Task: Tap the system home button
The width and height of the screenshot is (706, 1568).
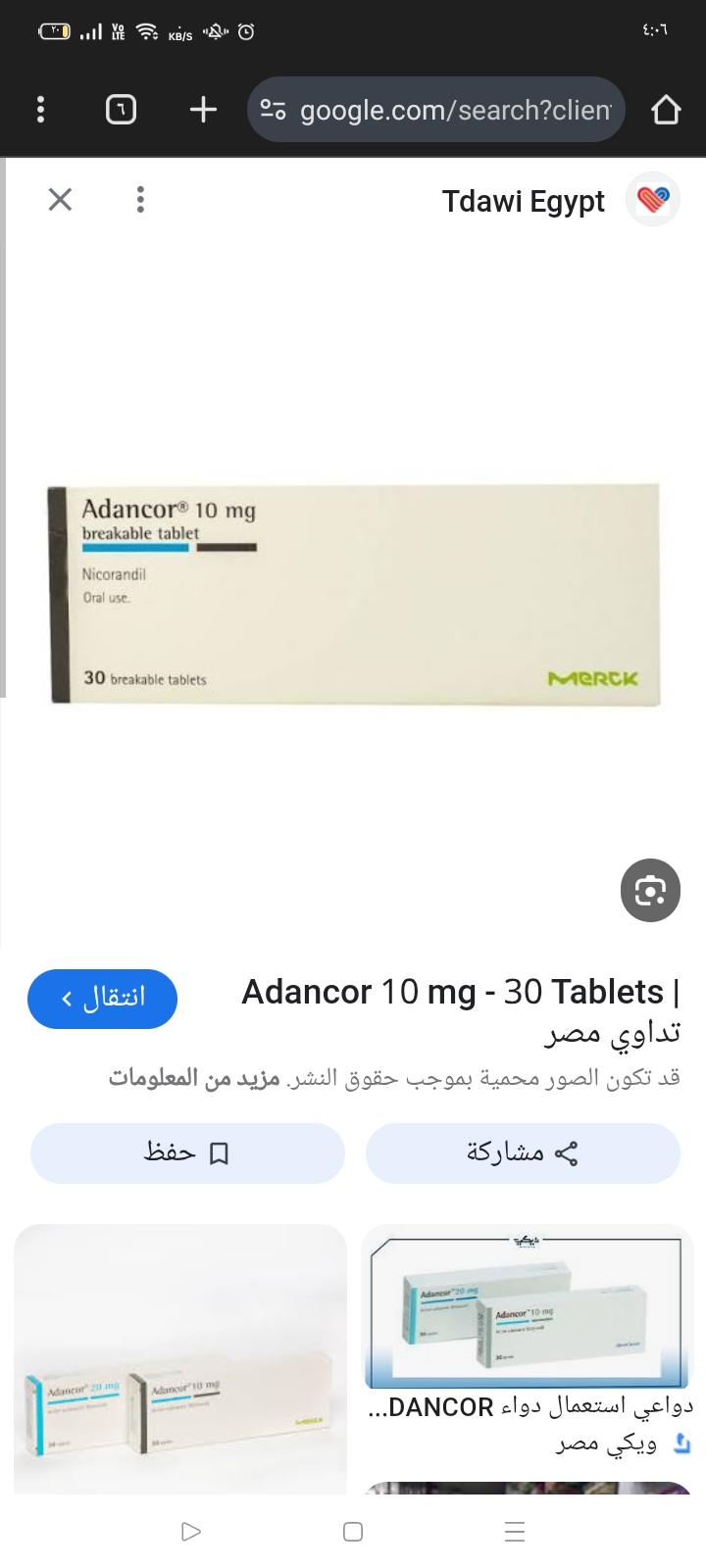Action: pos(353,1532)
